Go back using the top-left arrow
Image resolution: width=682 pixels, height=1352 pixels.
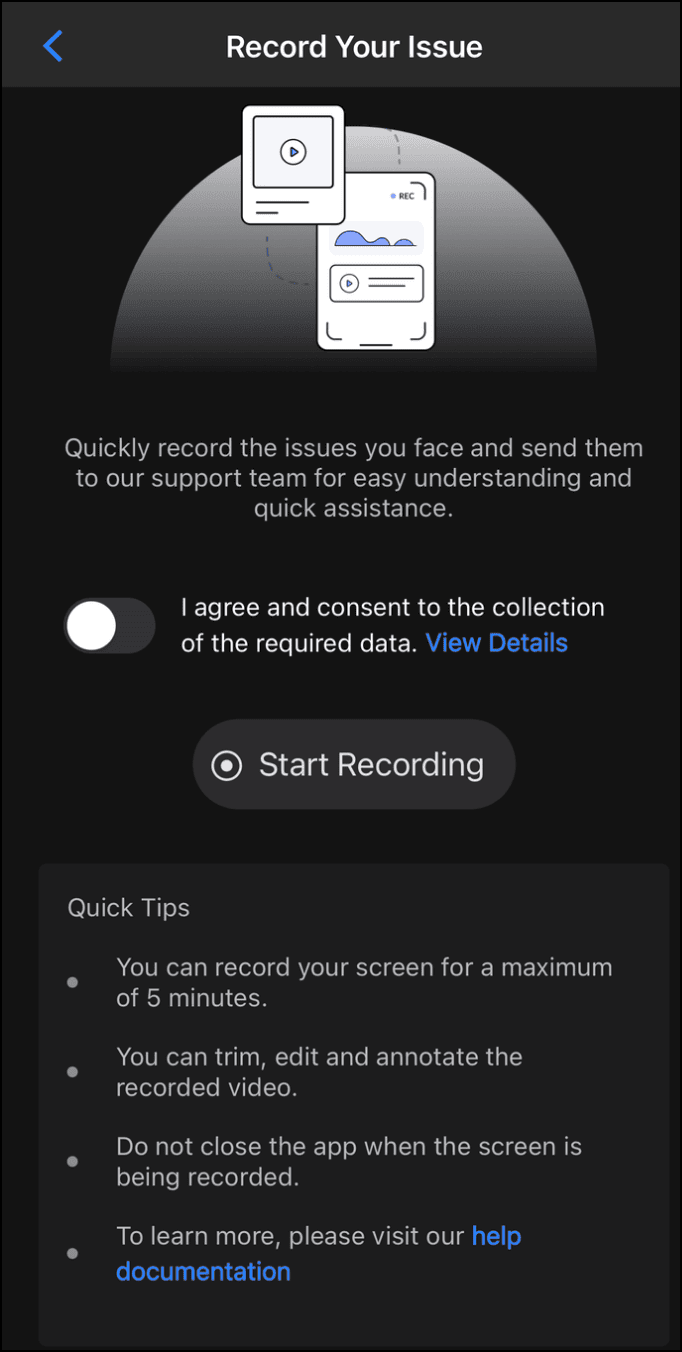53,46
